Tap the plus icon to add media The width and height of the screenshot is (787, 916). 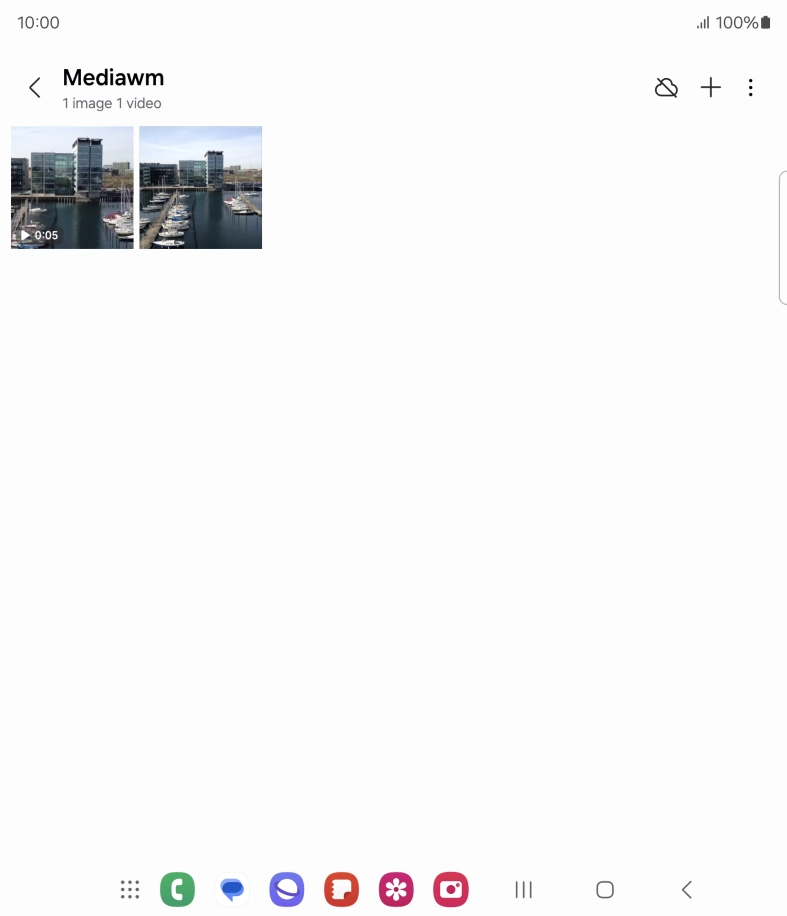pos(710,87)
